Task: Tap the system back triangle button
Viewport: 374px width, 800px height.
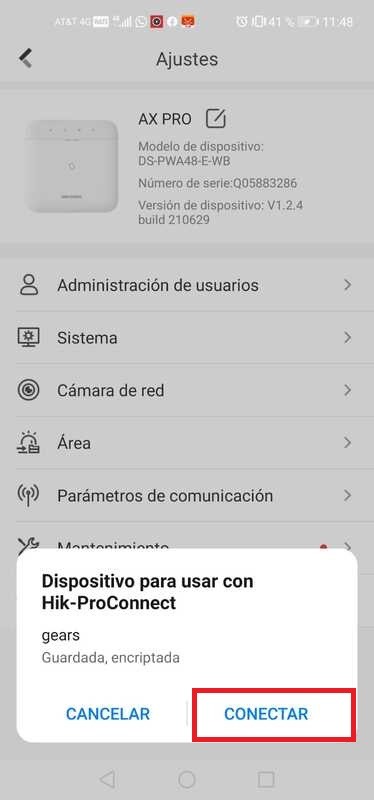Action: (x=107, y=779)
